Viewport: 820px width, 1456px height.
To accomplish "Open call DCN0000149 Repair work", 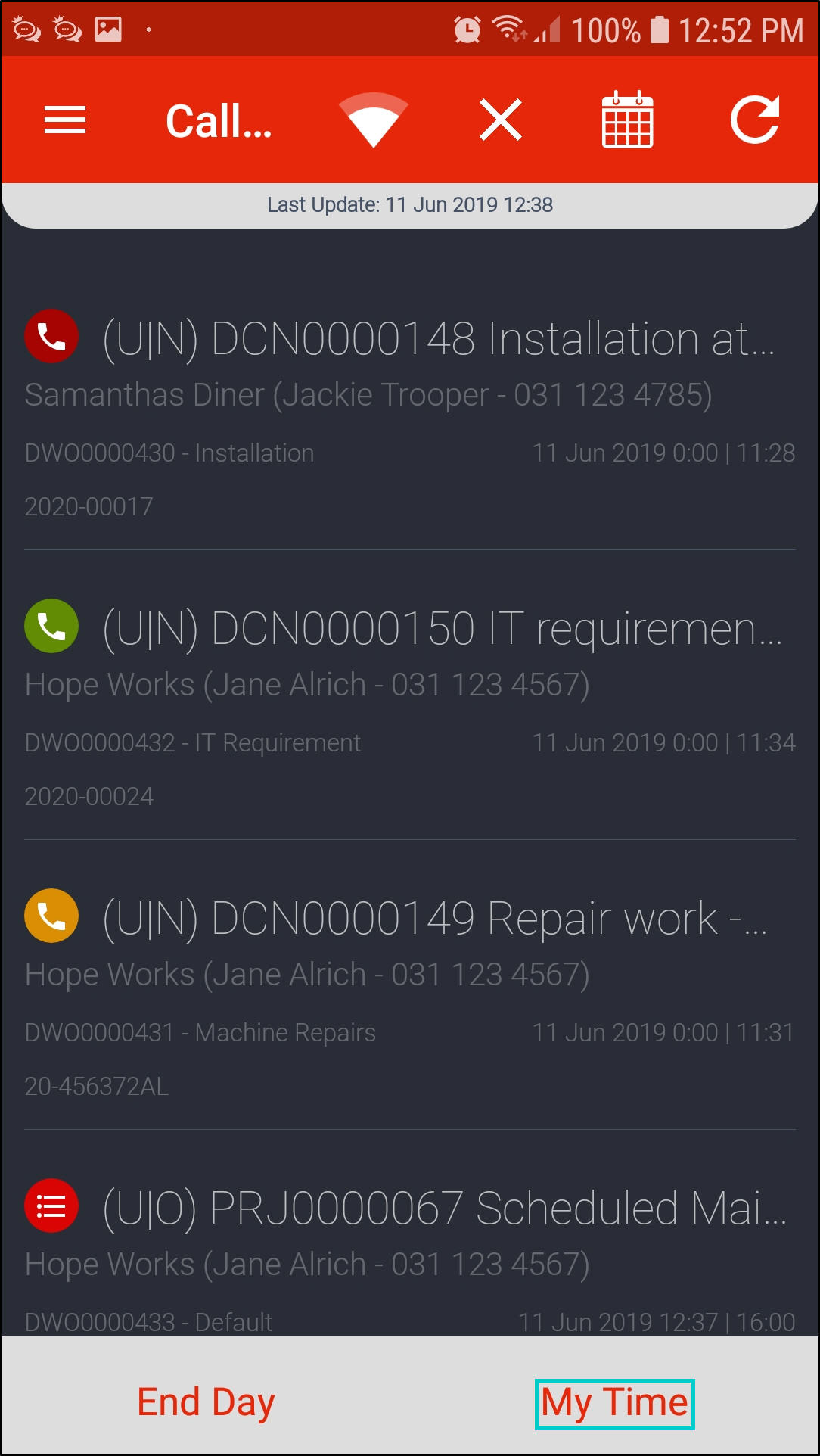I will pyautogui.click(x=435, y=919).
